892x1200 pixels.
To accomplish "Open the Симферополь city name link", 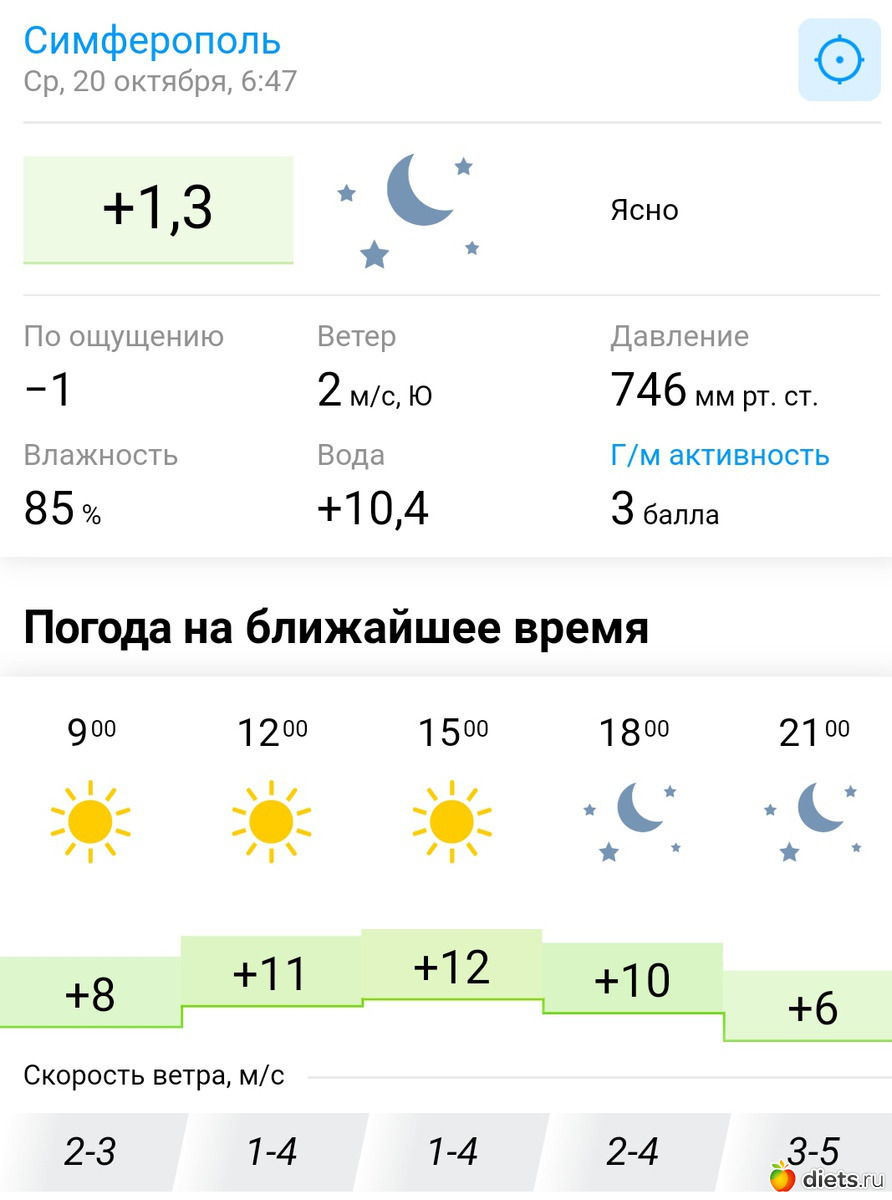I will (152, 41).
